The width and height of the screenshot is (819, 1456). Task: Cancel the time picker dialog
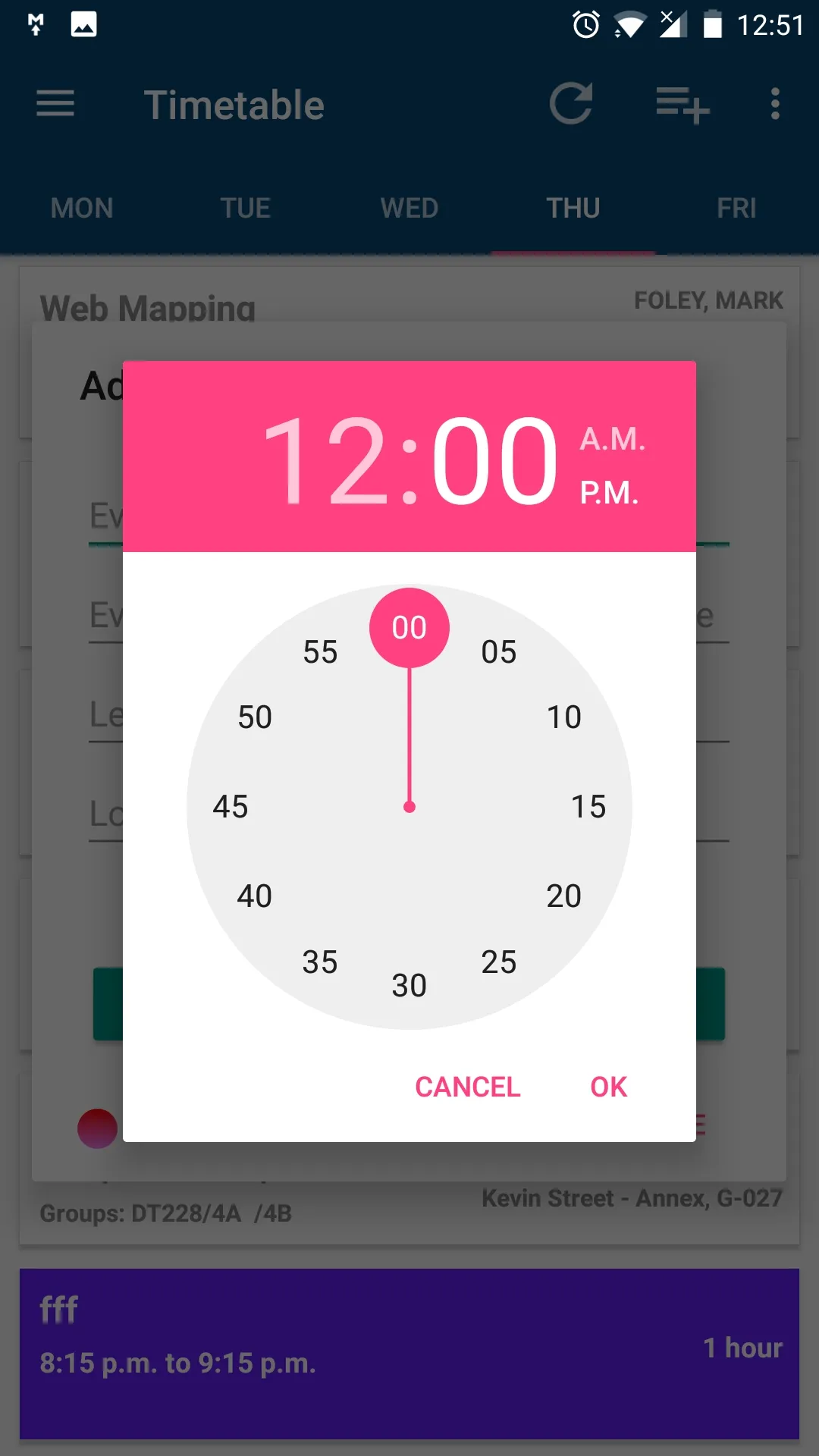pos(467,1087)
